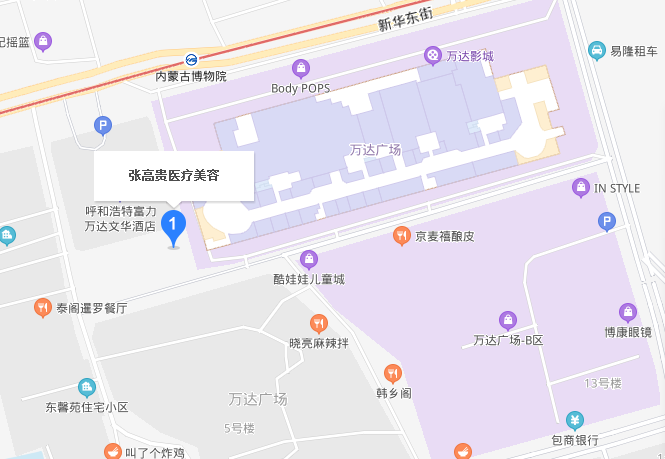The image size is (665, 459).
Task: Open the 万达影城 cinema point of interest
Action: coord(432,54)
